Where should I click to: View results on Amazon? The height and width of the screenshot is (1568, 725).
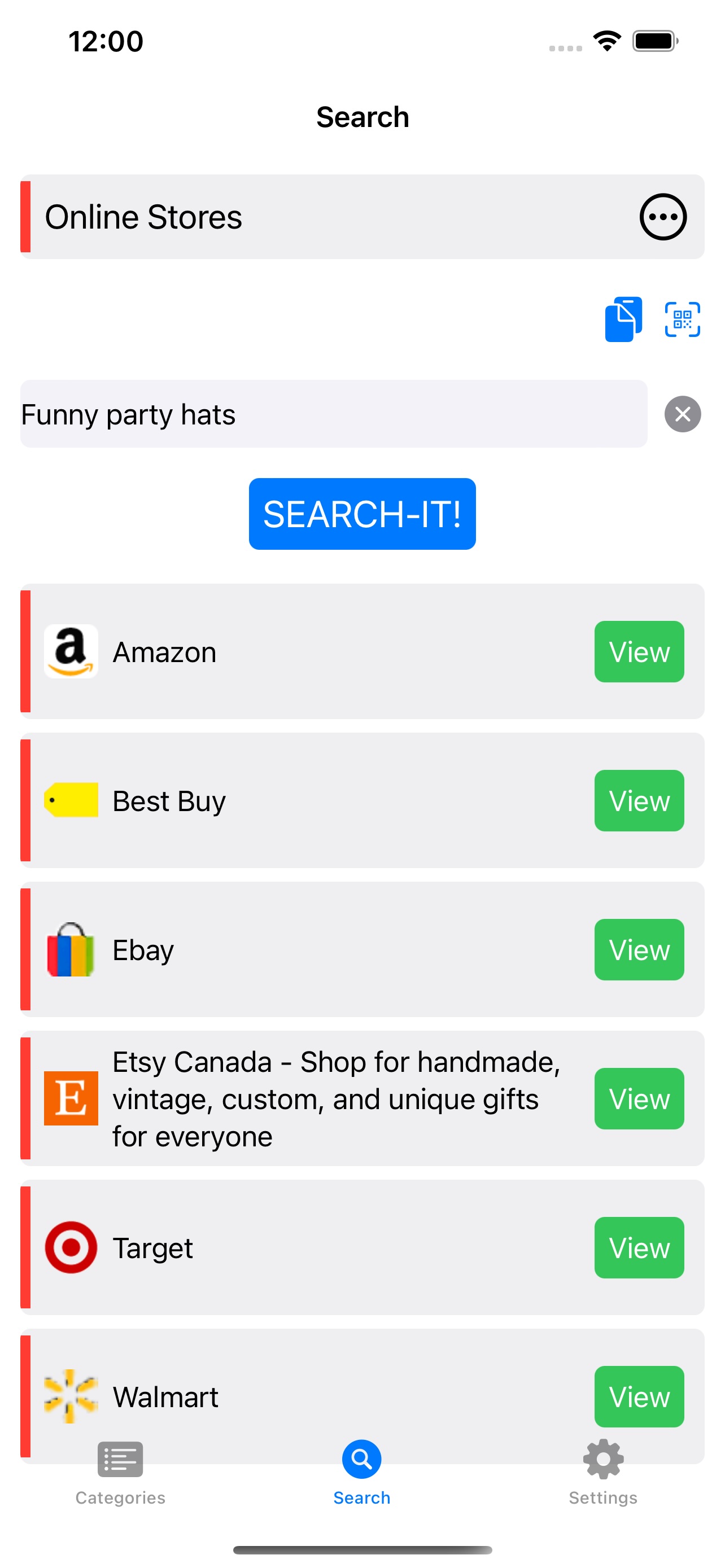pyautogui.click(x=639, y=651)
